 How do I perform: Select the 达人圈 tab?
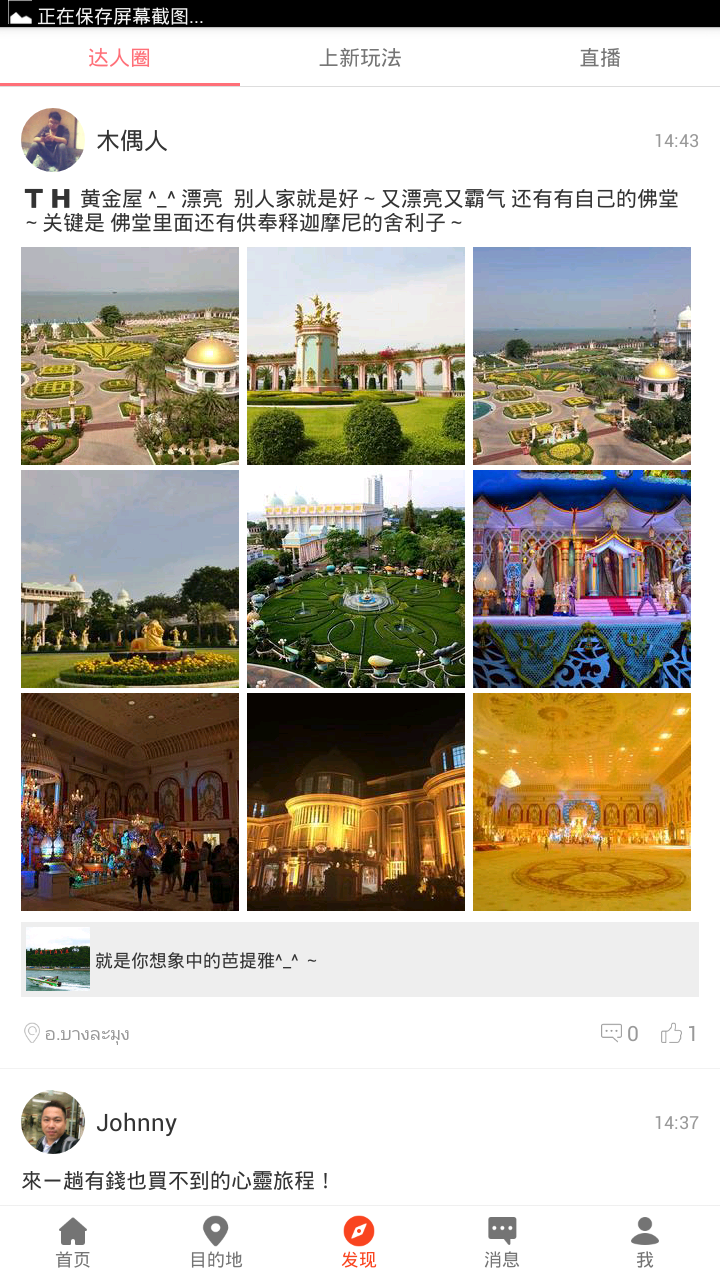[119, 58]
